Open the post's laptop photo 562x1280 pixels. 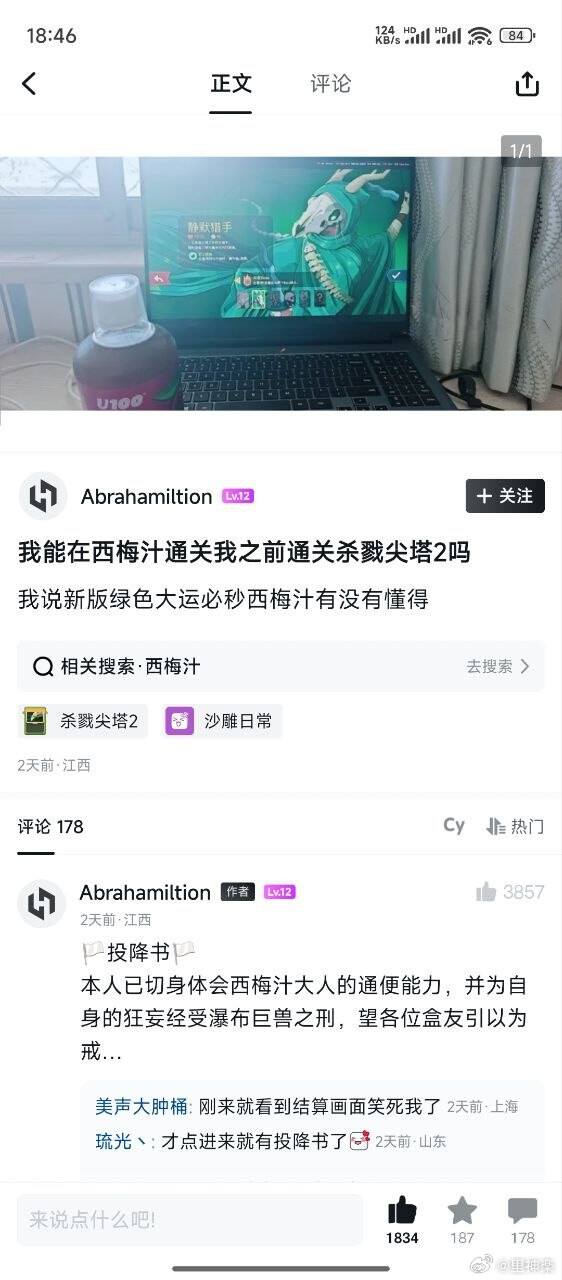click(281, 283)
